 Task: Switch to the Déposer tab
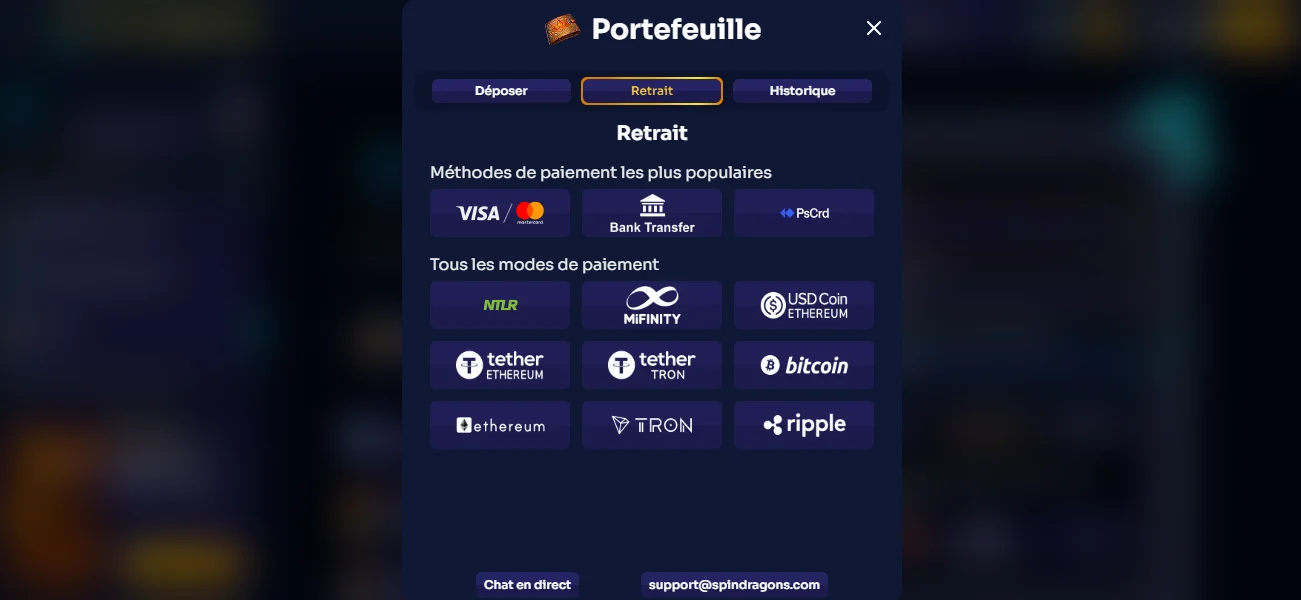point(501,91)
